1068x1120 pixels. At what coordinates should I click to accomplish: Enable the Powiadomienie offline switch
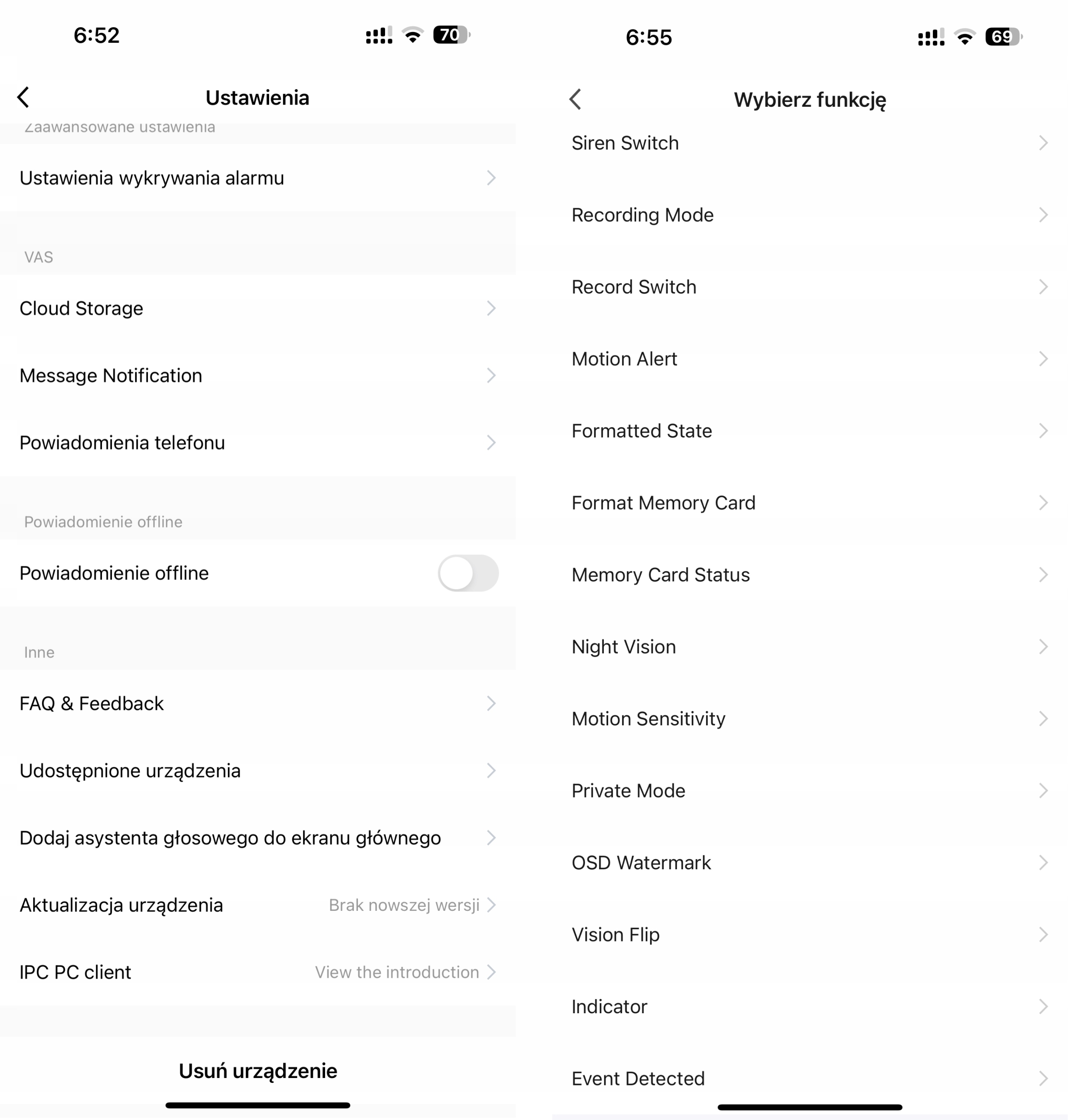pyautogui.click(x=467, y=573)
